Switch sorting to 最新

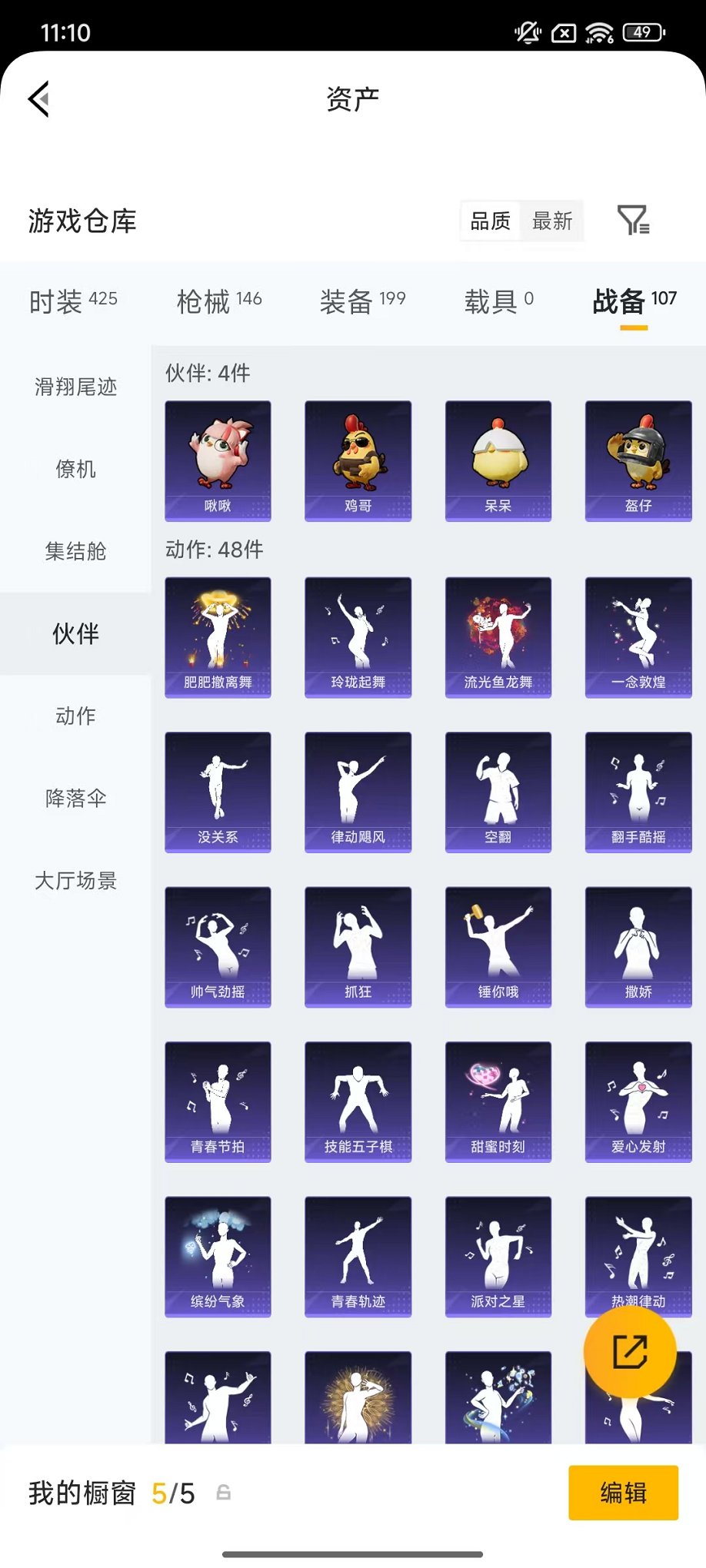[553, 221]
